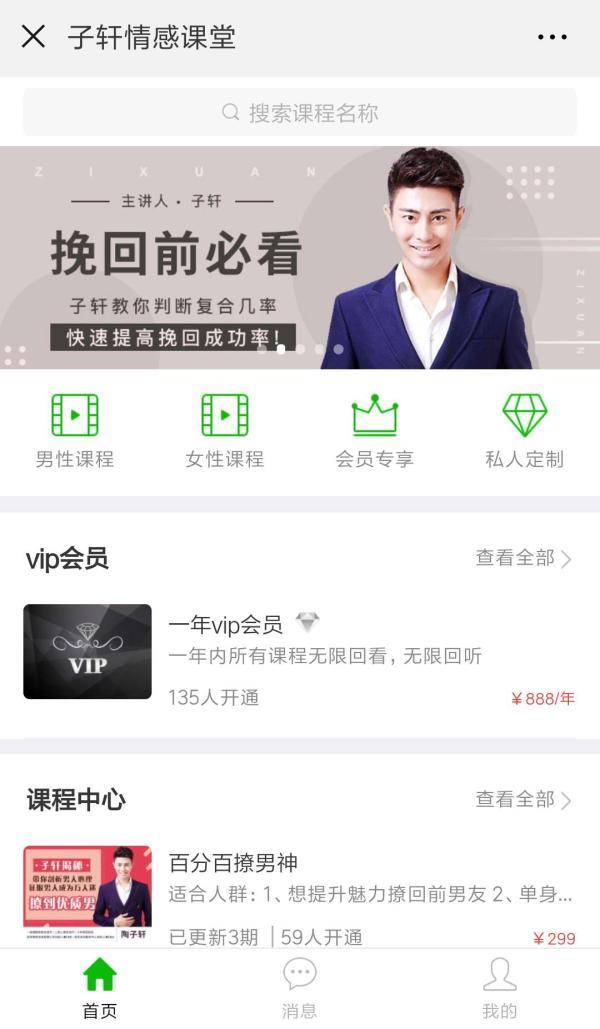View all under 课程中心
This screenshot has height=1029, width=600.
[x=523, y=799]
